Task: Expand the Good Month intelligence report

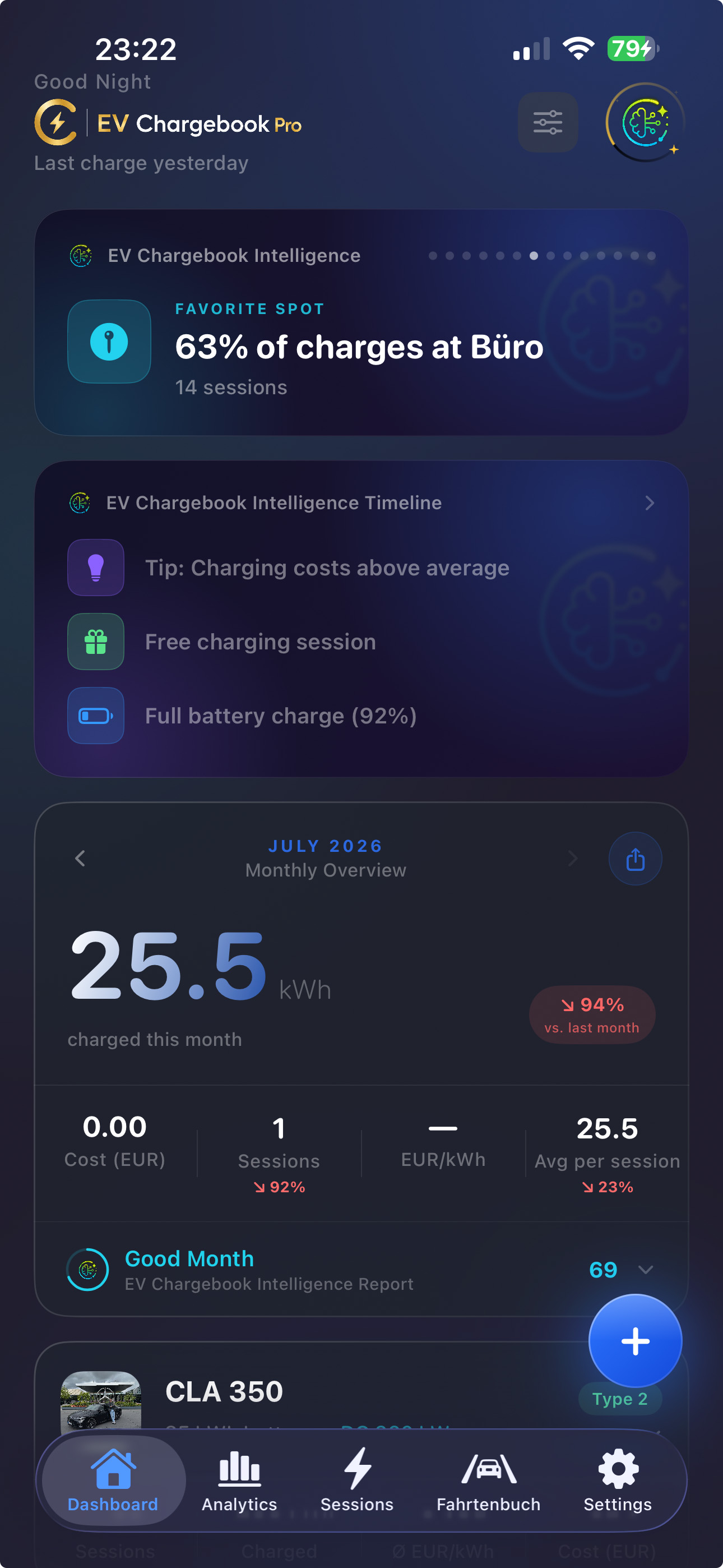Action: (x=361, y=1270)
